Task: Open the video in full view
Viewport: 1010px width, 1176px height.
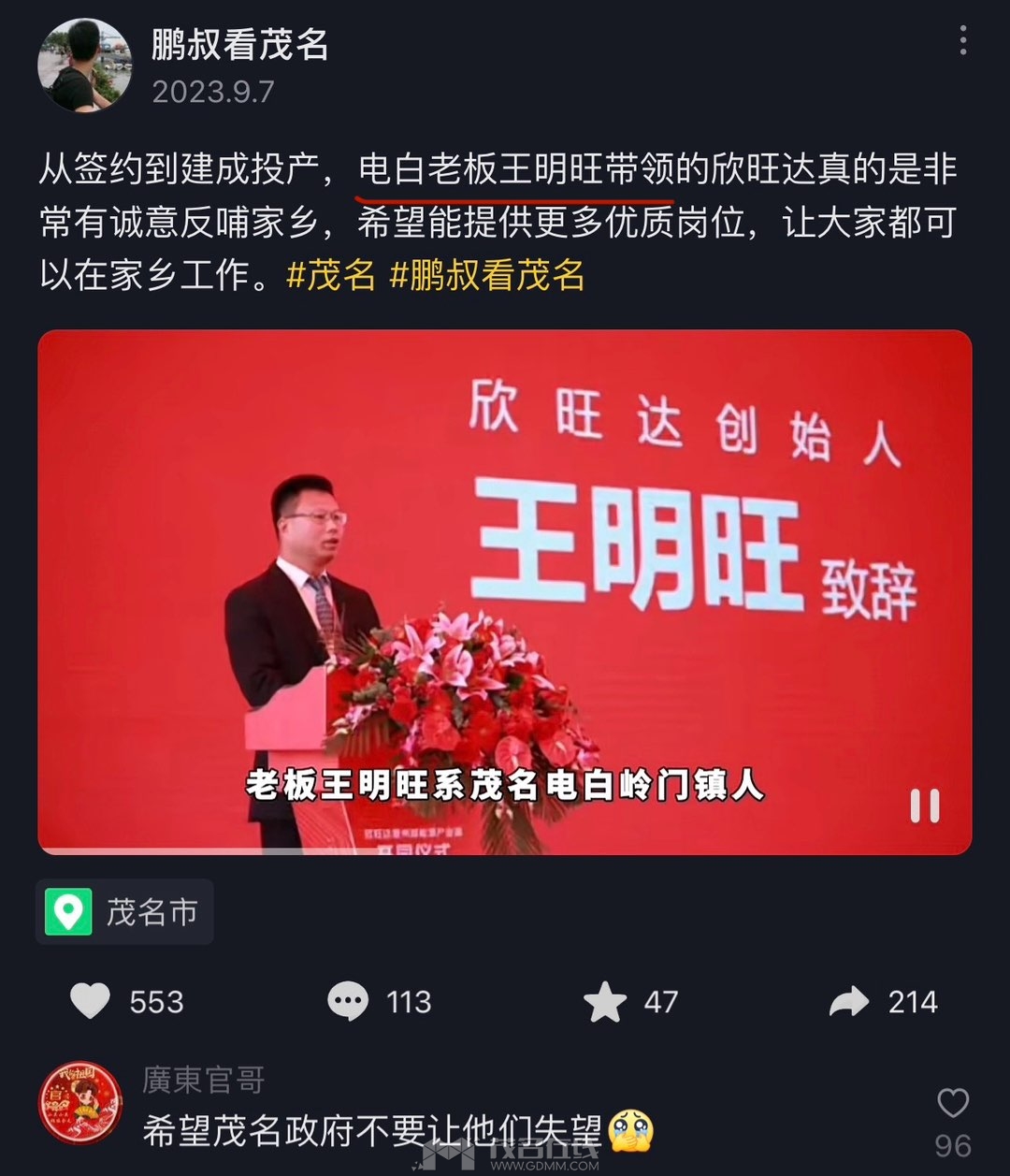Action: 505,589
